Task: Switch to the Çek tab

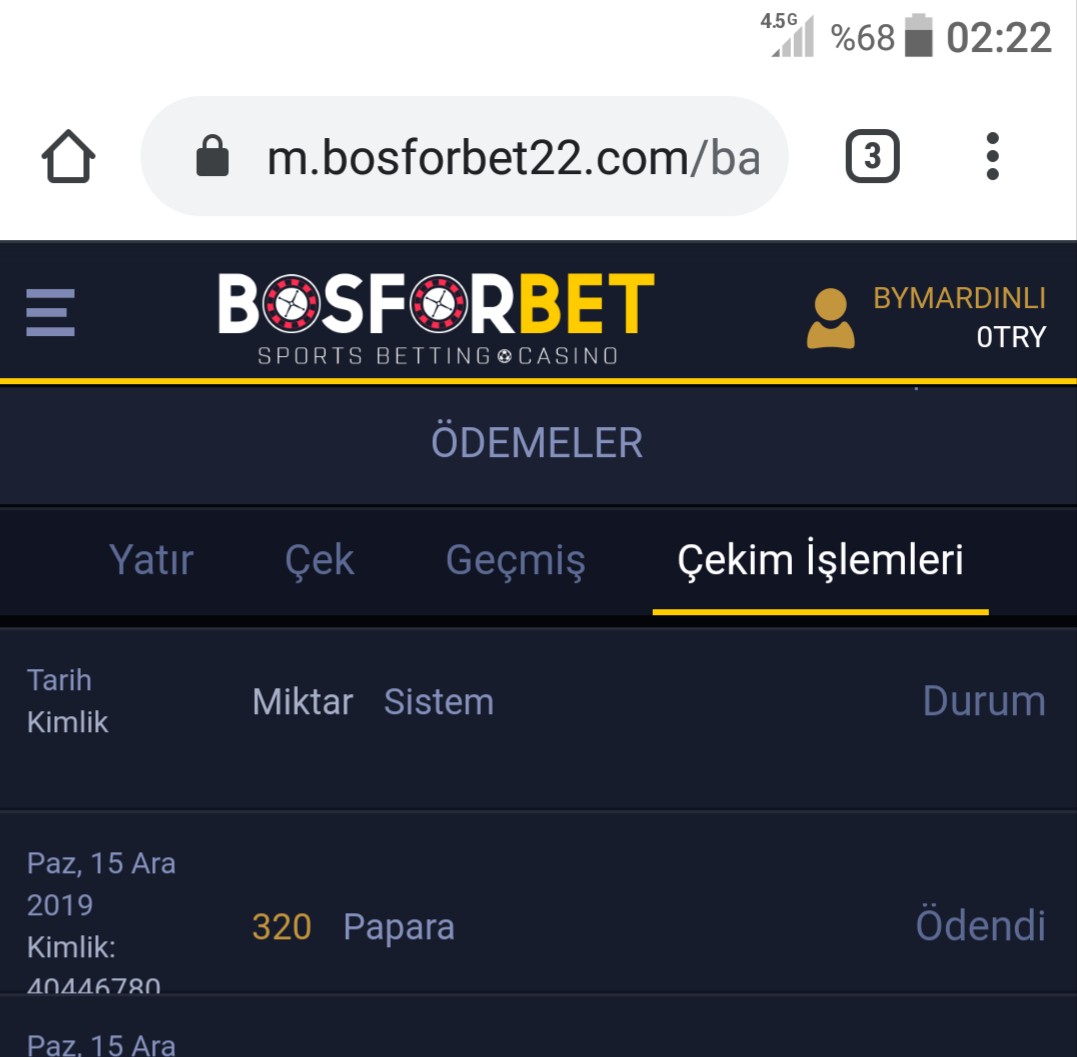Action: coord(319,560)
